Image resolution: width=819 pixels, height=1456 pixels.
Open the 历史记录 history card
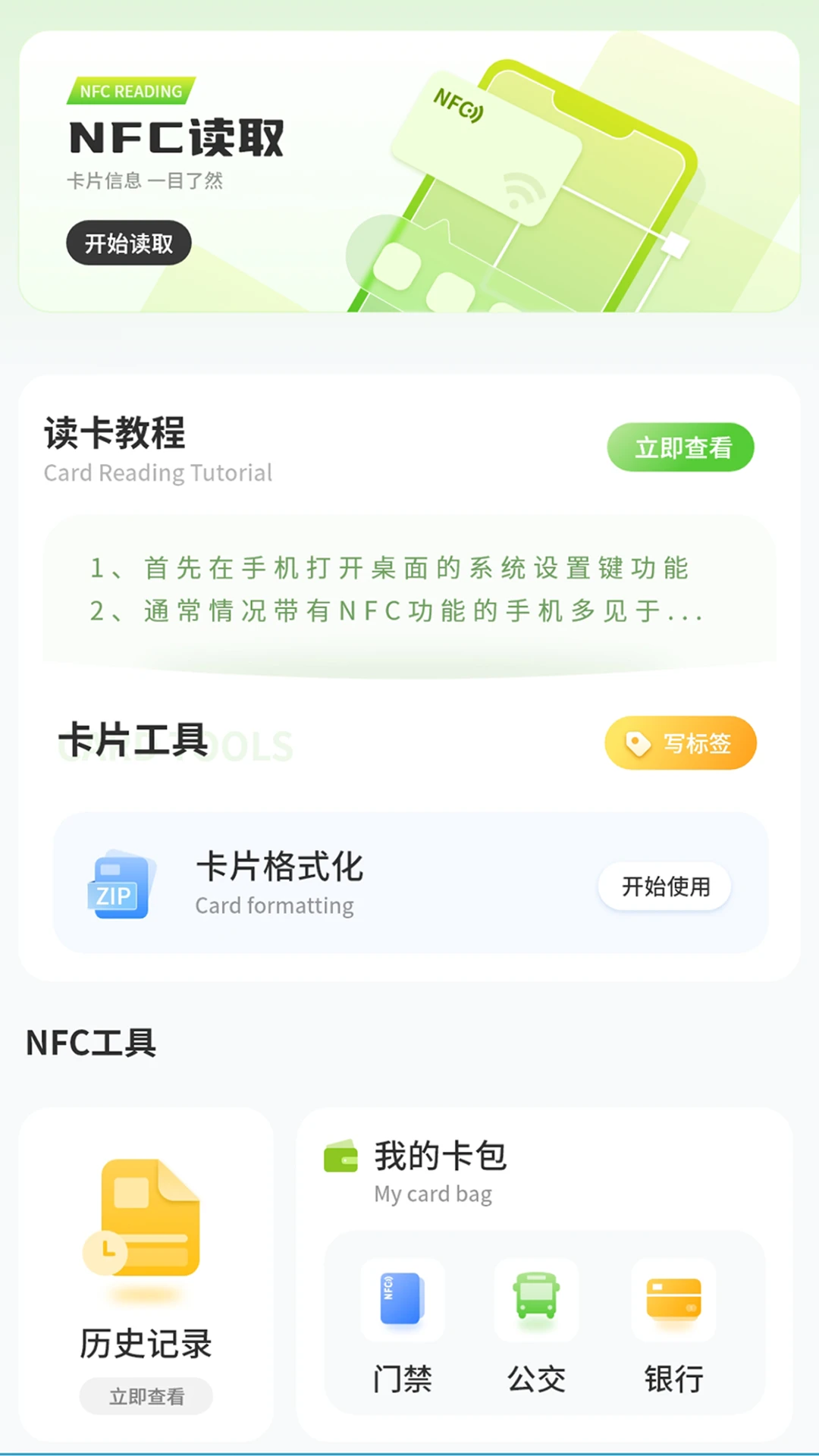pos(146,1274)
